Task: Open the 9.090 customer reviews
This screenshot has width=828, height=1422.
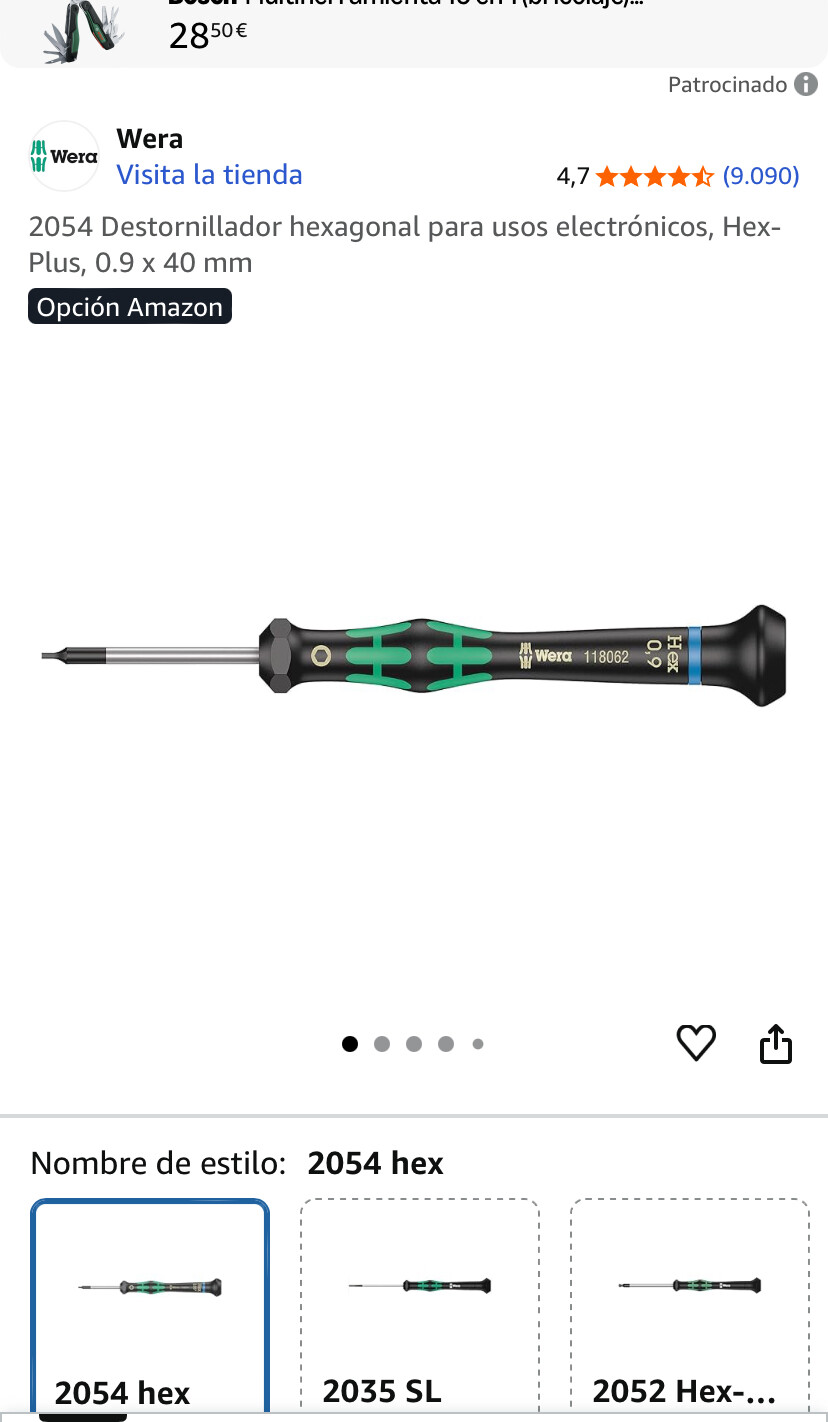Action: (x=760, y=177)
